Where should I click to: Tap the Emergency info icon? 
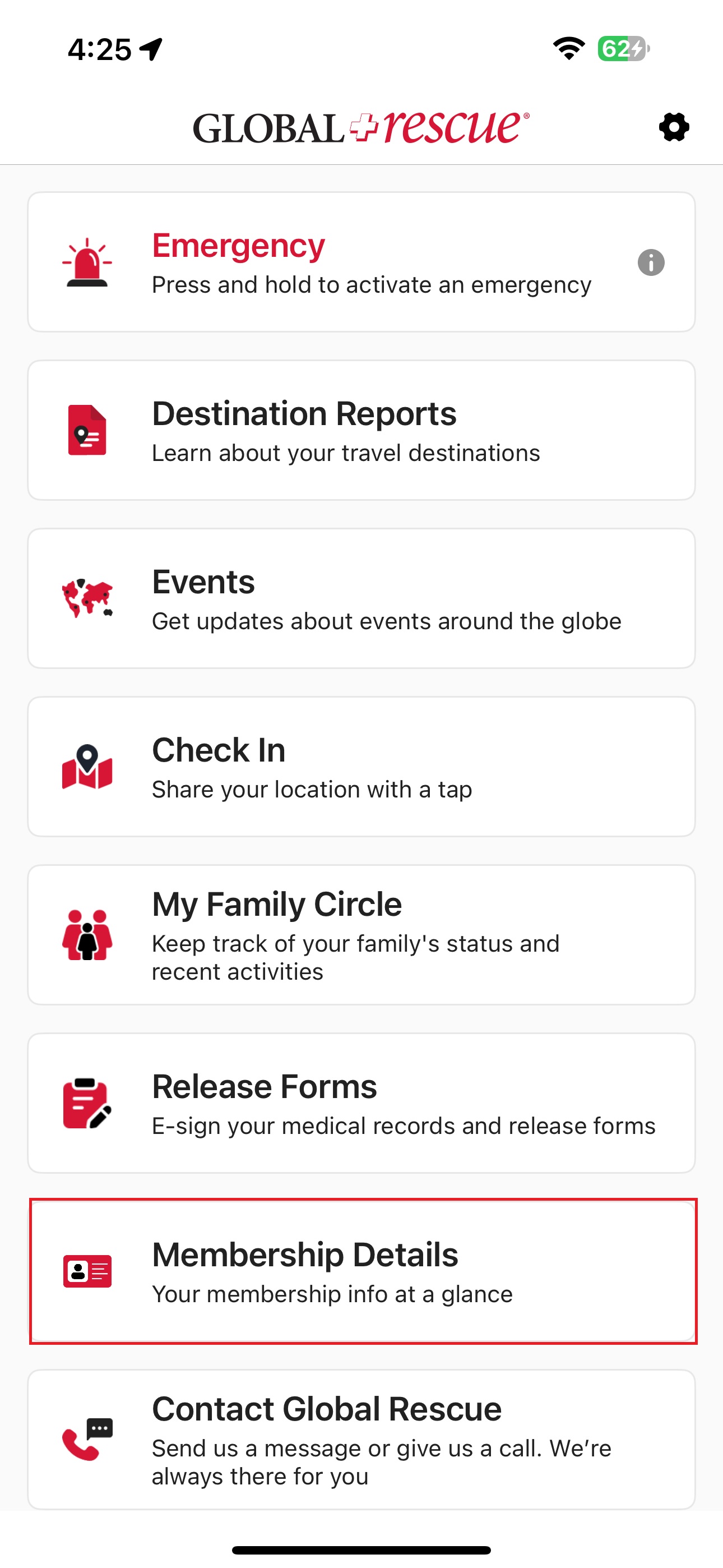point(651,263)
